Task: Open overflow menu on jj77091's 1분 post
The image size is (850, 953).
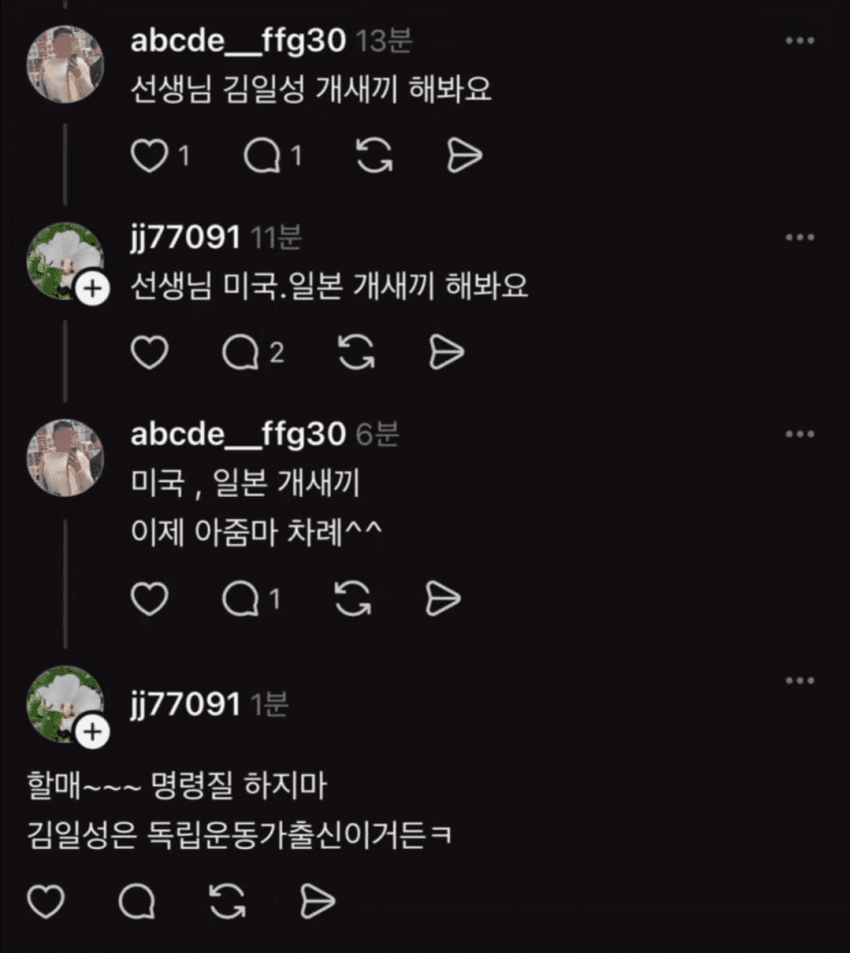Action: [x=800, y=680]
